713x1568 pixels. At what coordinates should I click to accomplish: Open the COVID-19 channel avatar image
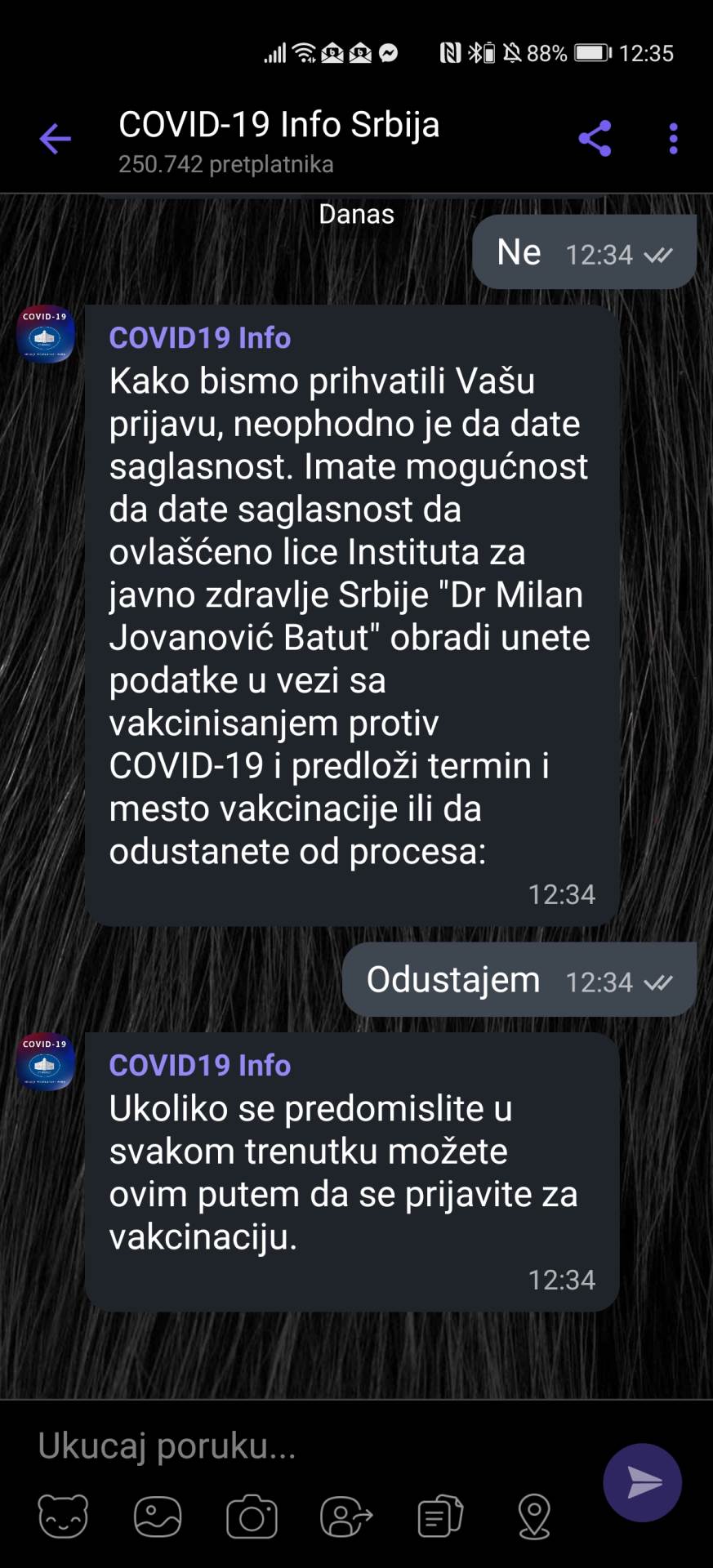tap(45, 334)
